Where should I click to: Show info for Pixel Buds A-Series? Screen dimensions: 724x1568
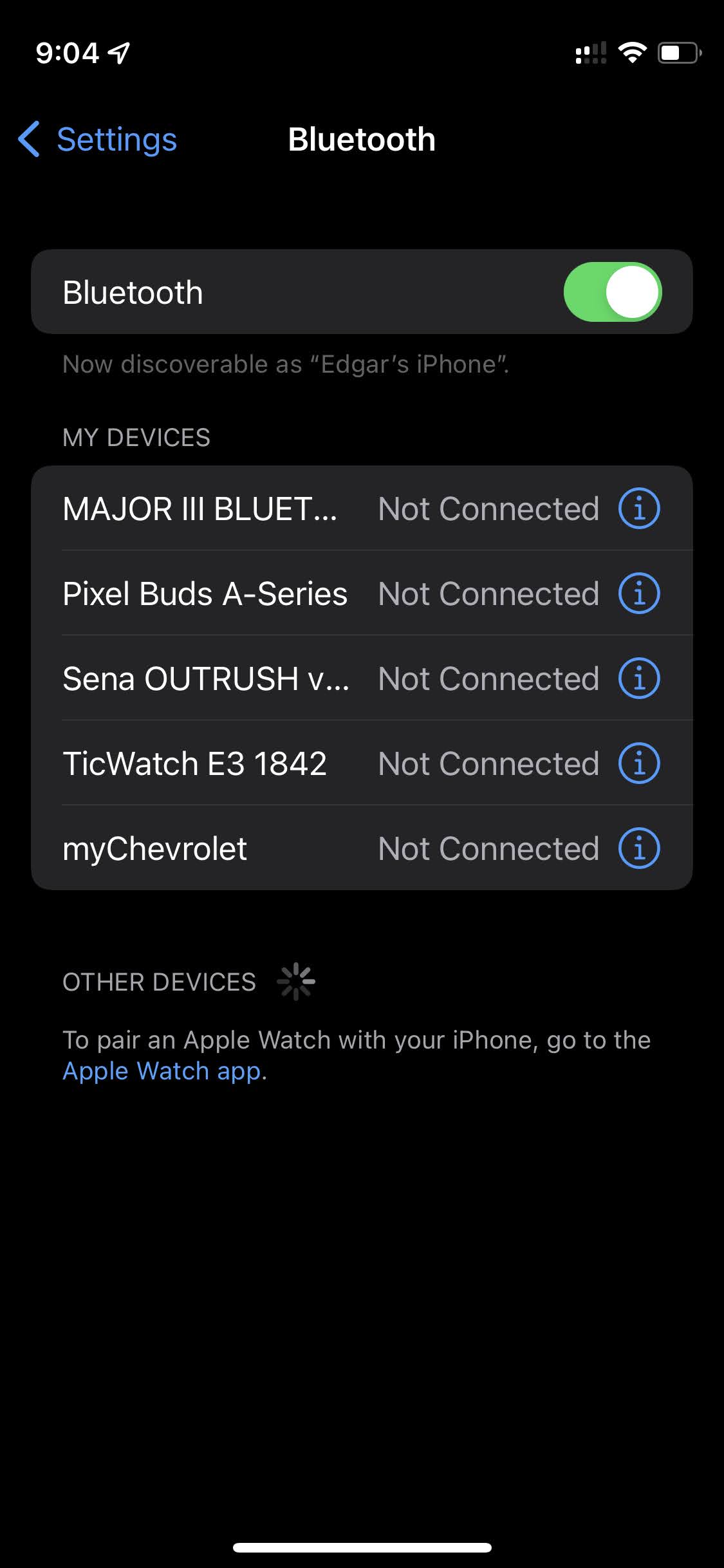(638, 593)
